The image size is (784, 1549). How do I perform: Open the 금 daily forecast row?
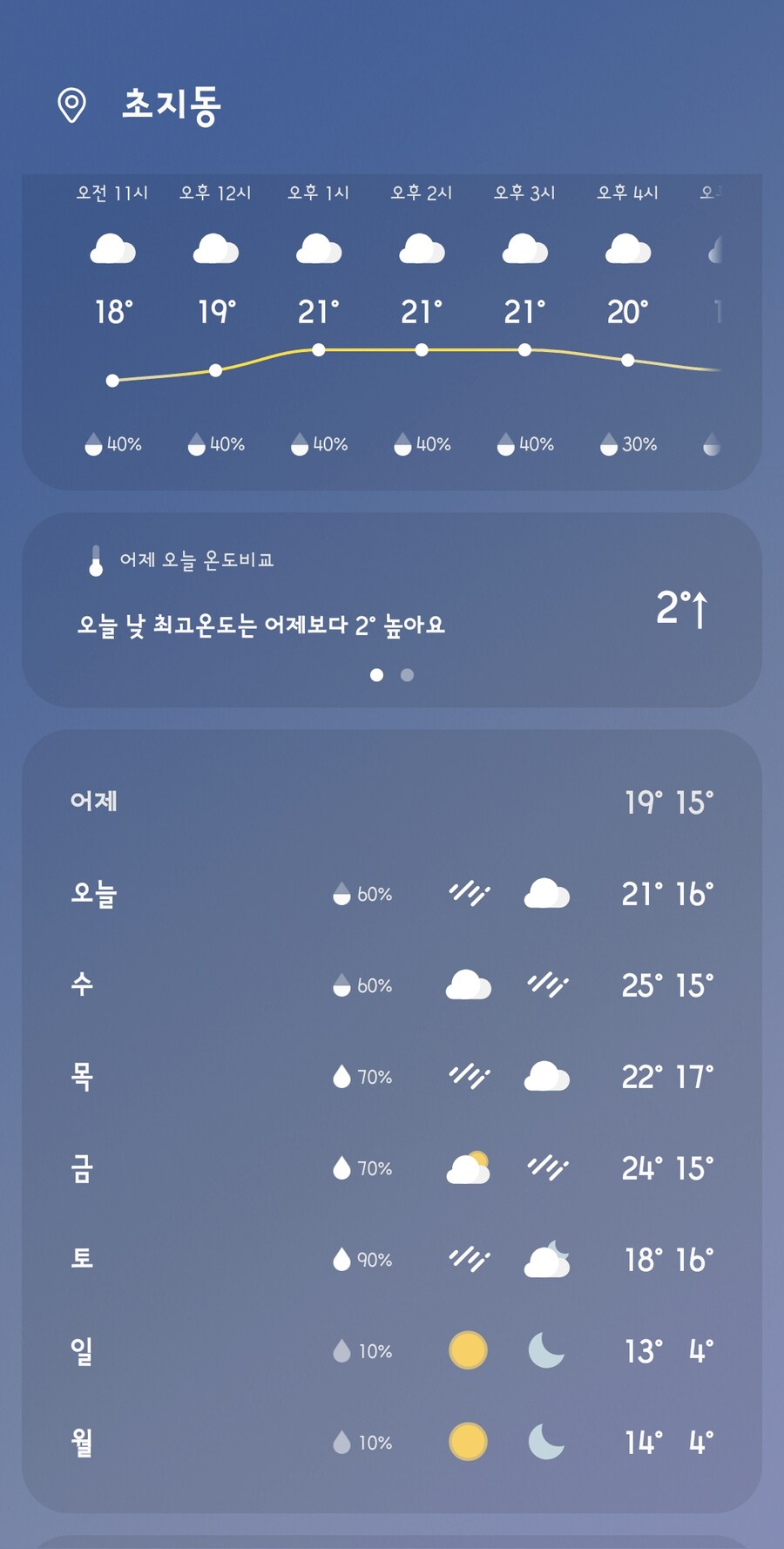point(392,1168)
